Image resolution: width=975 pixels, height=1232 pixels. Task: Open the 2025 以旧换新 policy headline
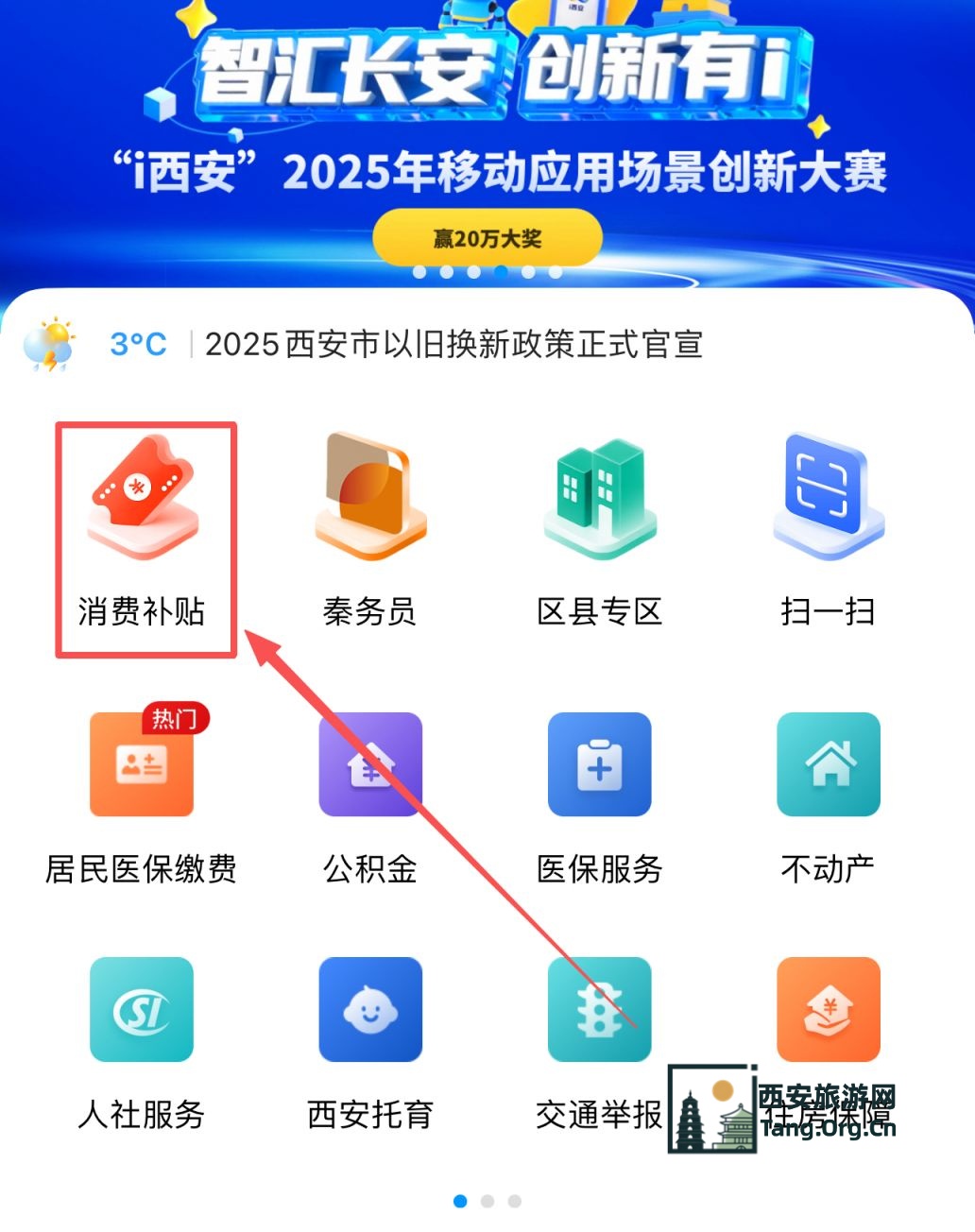[453, 346]
